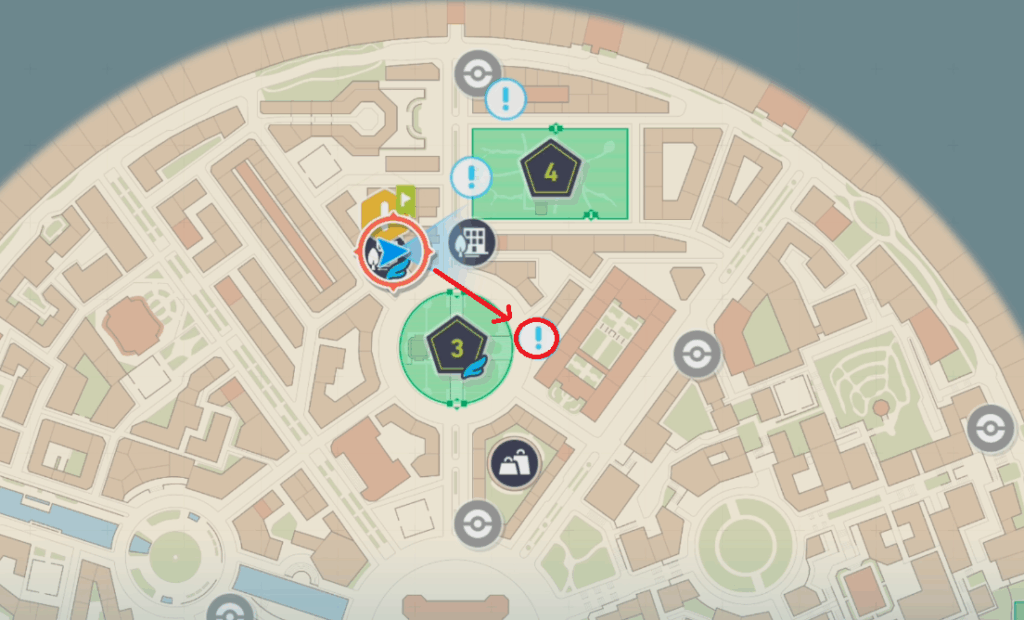Select Wild Zone 4 marker

(550, 172)
